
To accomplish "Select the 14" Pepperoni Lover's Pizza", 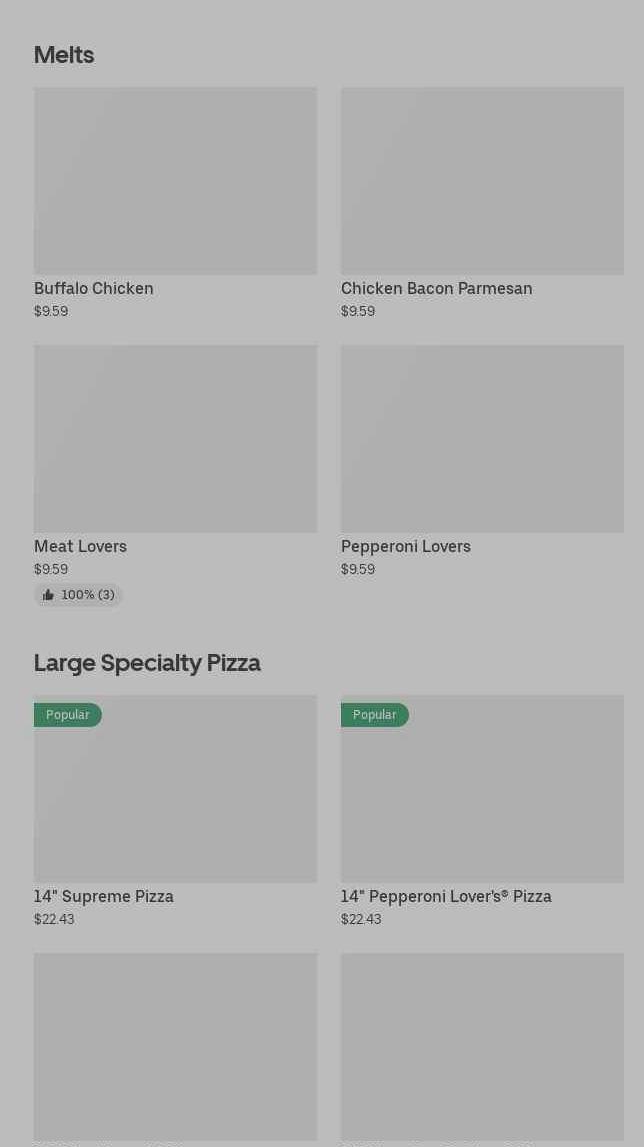I will 482,789.
